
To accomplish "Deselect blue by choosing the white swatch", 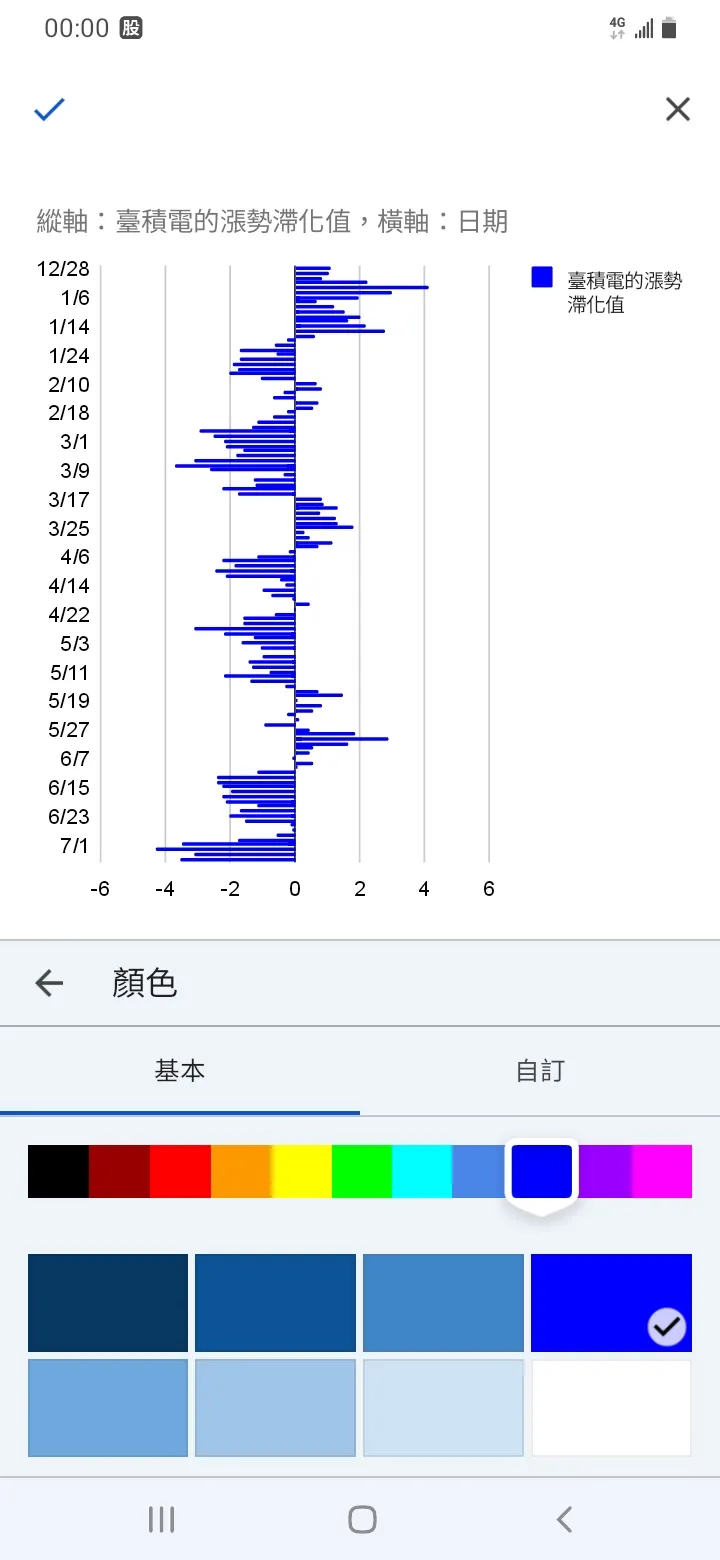I will click(611, 1406).
